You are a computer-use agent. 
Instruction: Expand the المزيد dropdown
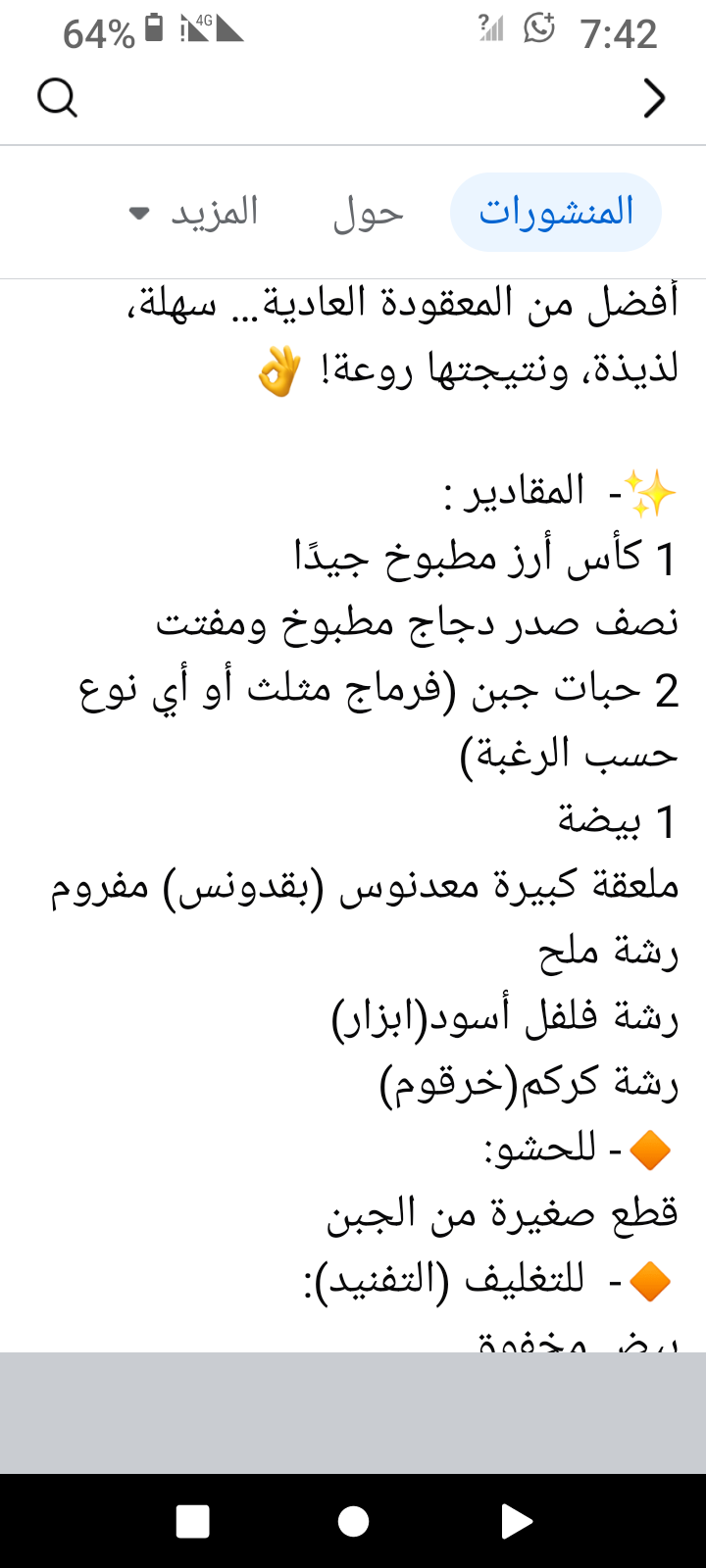[x=194, y=212]
